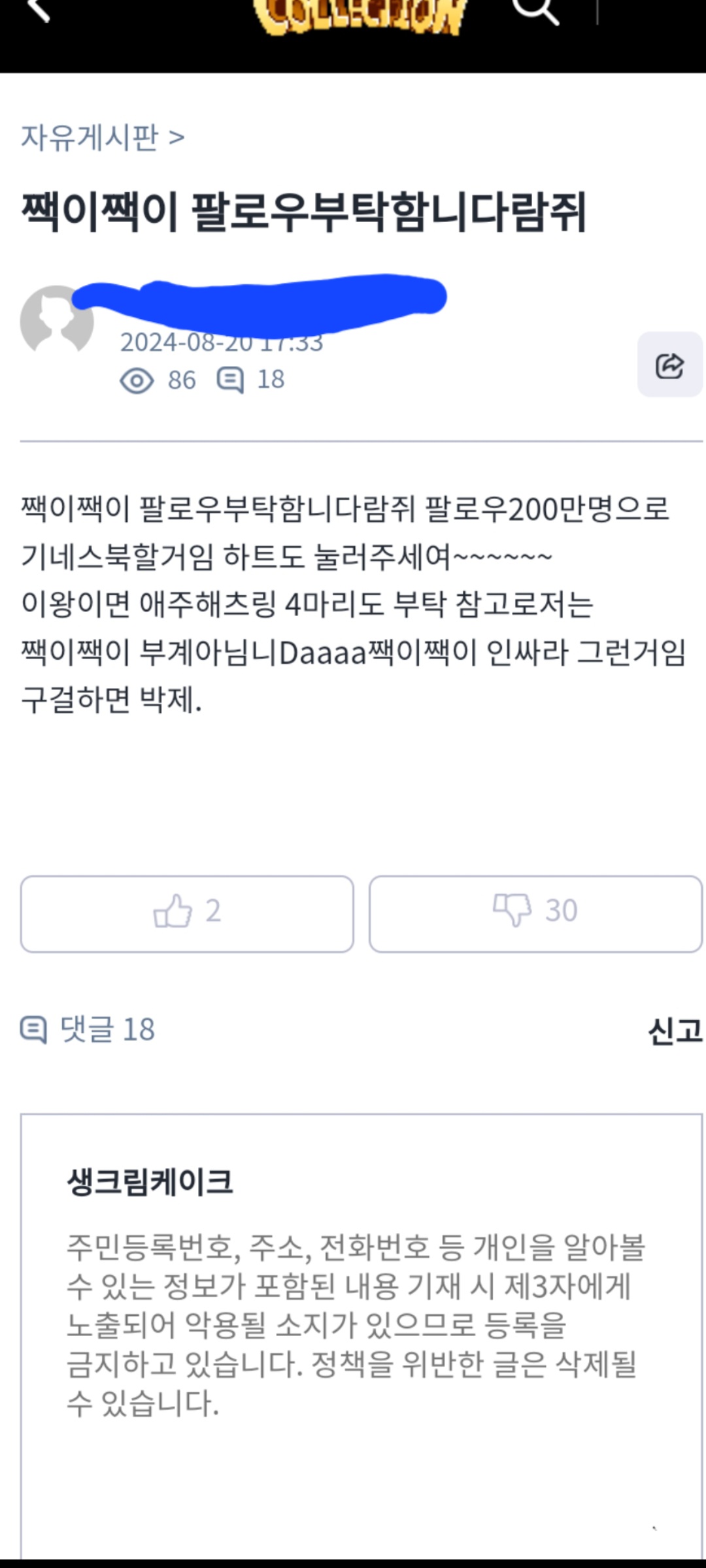Report the post via 신고
Viewport: 706px width, 1568px height.
675,1031
